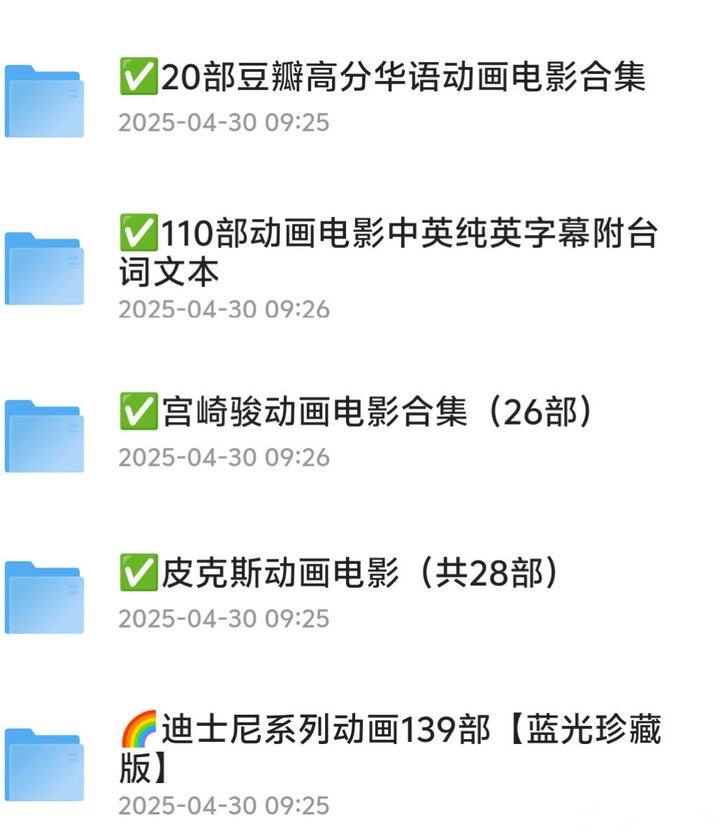The width and height of the screenshot is (720, 834).
Task: Open the 20部豆瓣高分华语动画电影合集 folder icon
Action: (45, 100)
